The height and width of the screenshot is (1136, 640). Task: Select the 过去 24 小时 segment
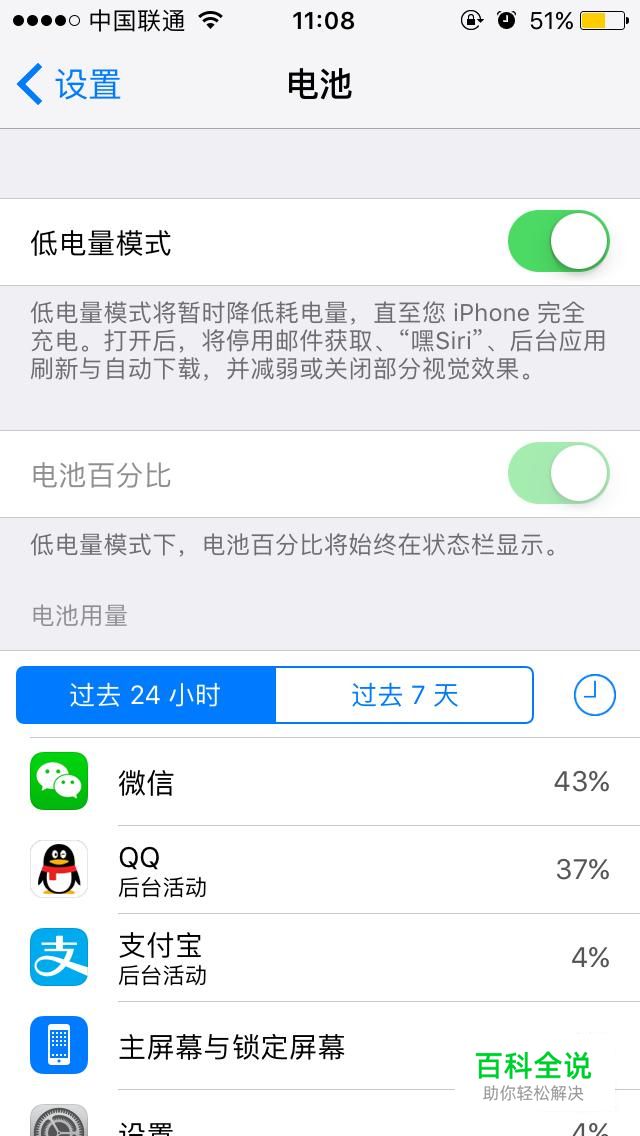[146, 695]
